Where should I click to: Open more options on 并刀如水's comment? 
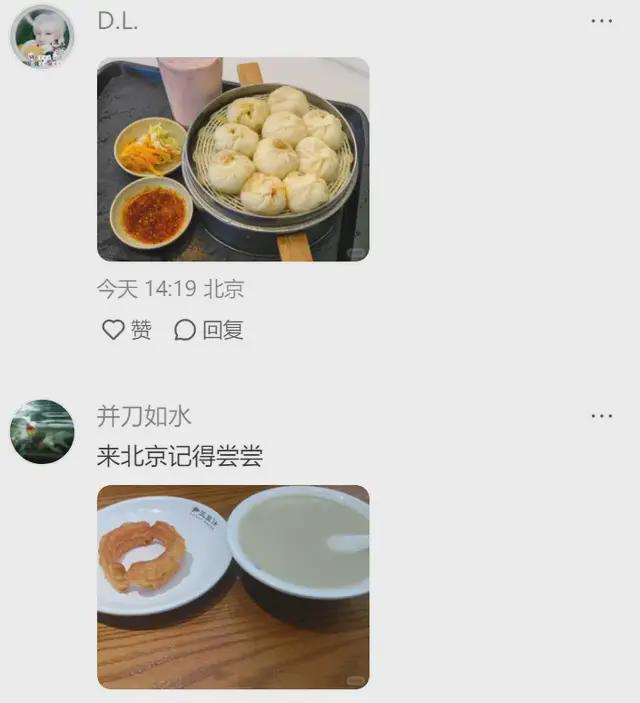(601, 416)
